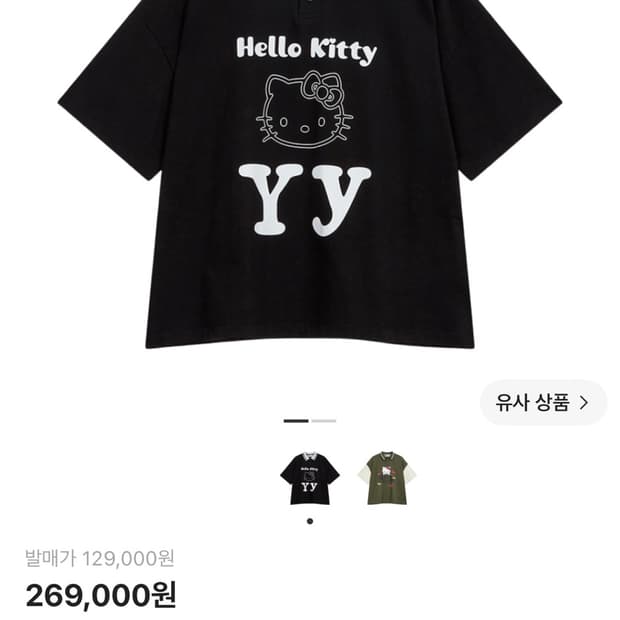The height and width of the screenshot is (620, 620).
Task: Open the main black shirt product image
Action: click(310, 174)
